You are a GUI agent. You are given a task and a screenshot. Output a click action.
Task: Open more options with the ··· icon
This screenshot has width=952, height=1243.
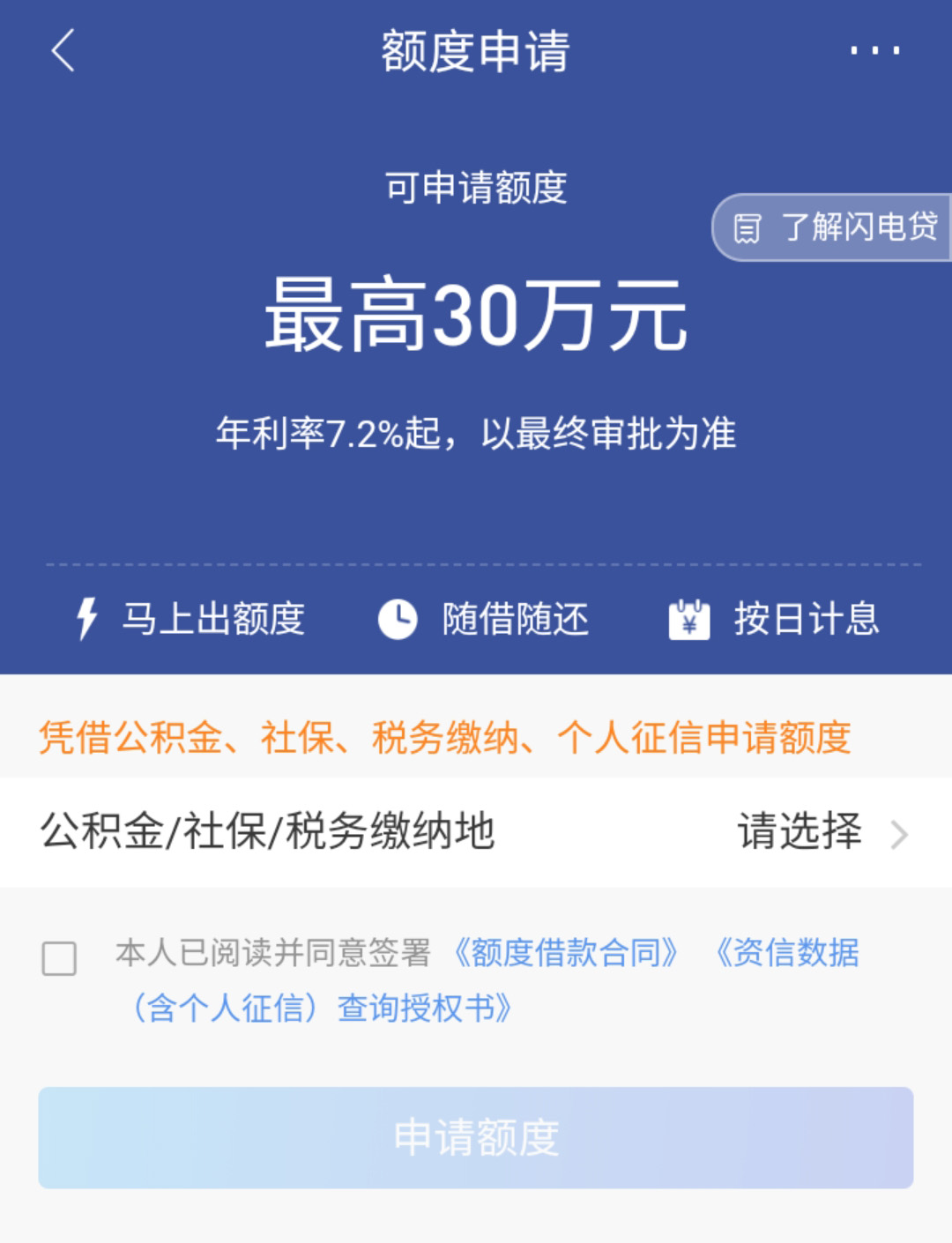click(x=871, y=53)
